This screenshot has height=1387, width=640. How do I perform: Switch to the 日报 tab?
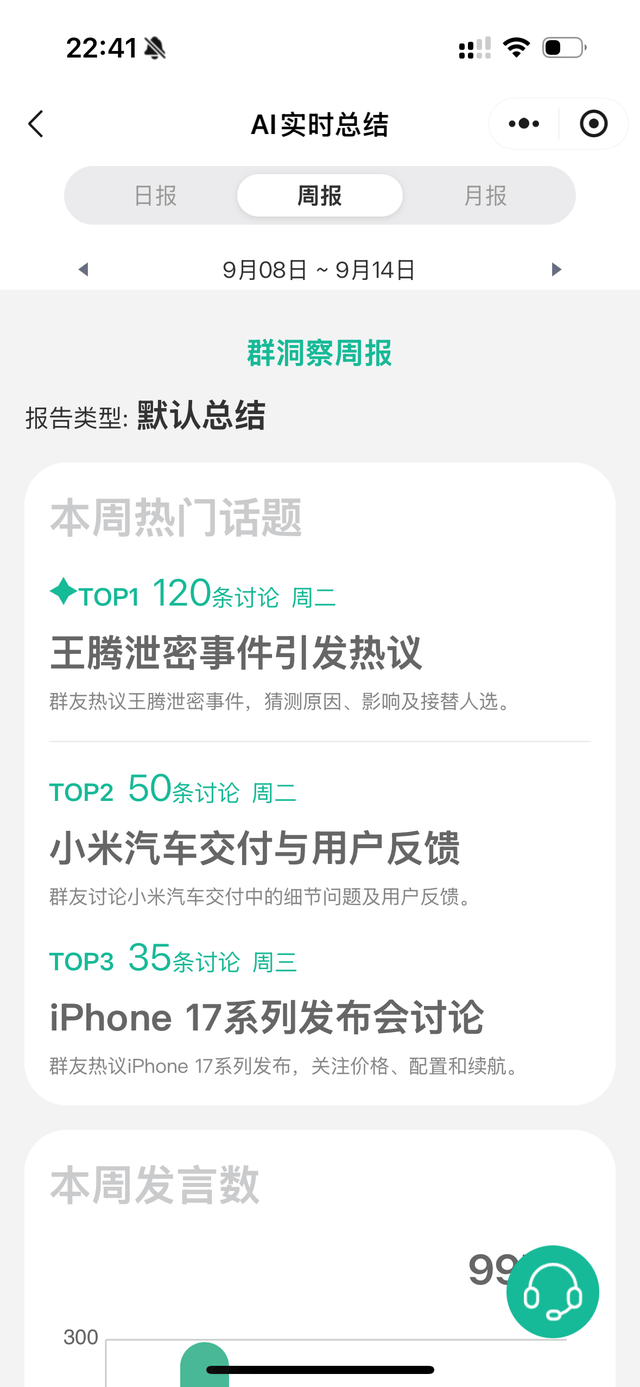point(156,196)
